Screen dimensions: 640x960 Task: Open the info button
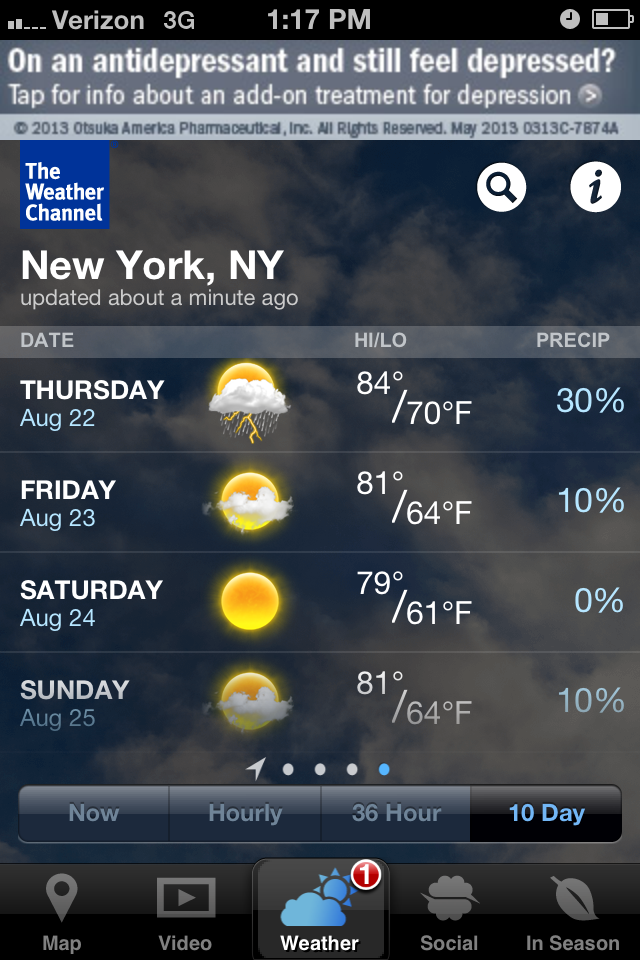coord(595,187)
